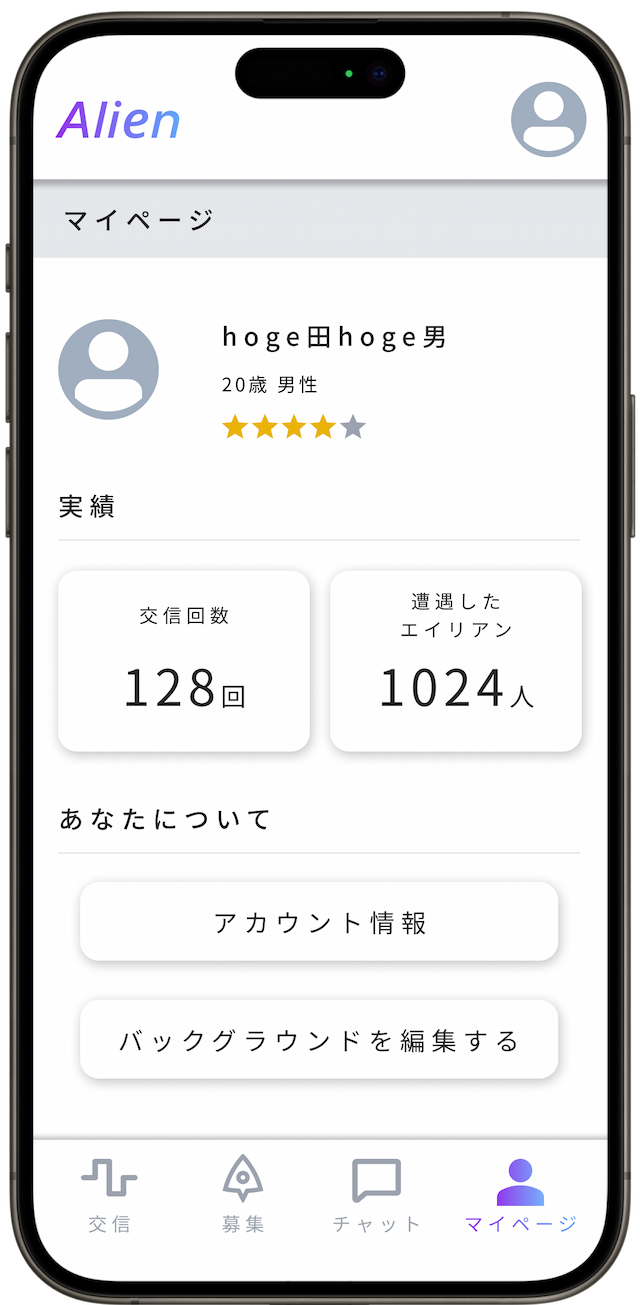
Task: Open アカウント情報
Action: [x=319, y=922]
